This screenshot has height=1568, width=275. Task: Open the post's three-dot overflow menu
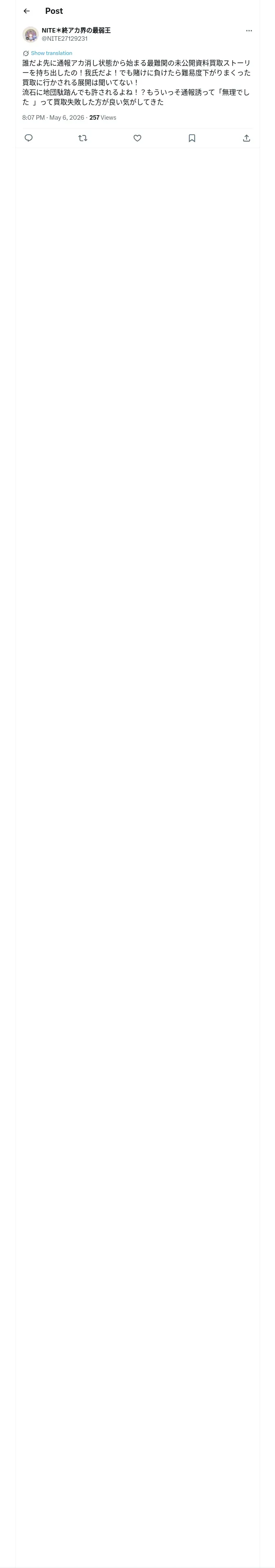pyautogui.click(x=249, y=31)
